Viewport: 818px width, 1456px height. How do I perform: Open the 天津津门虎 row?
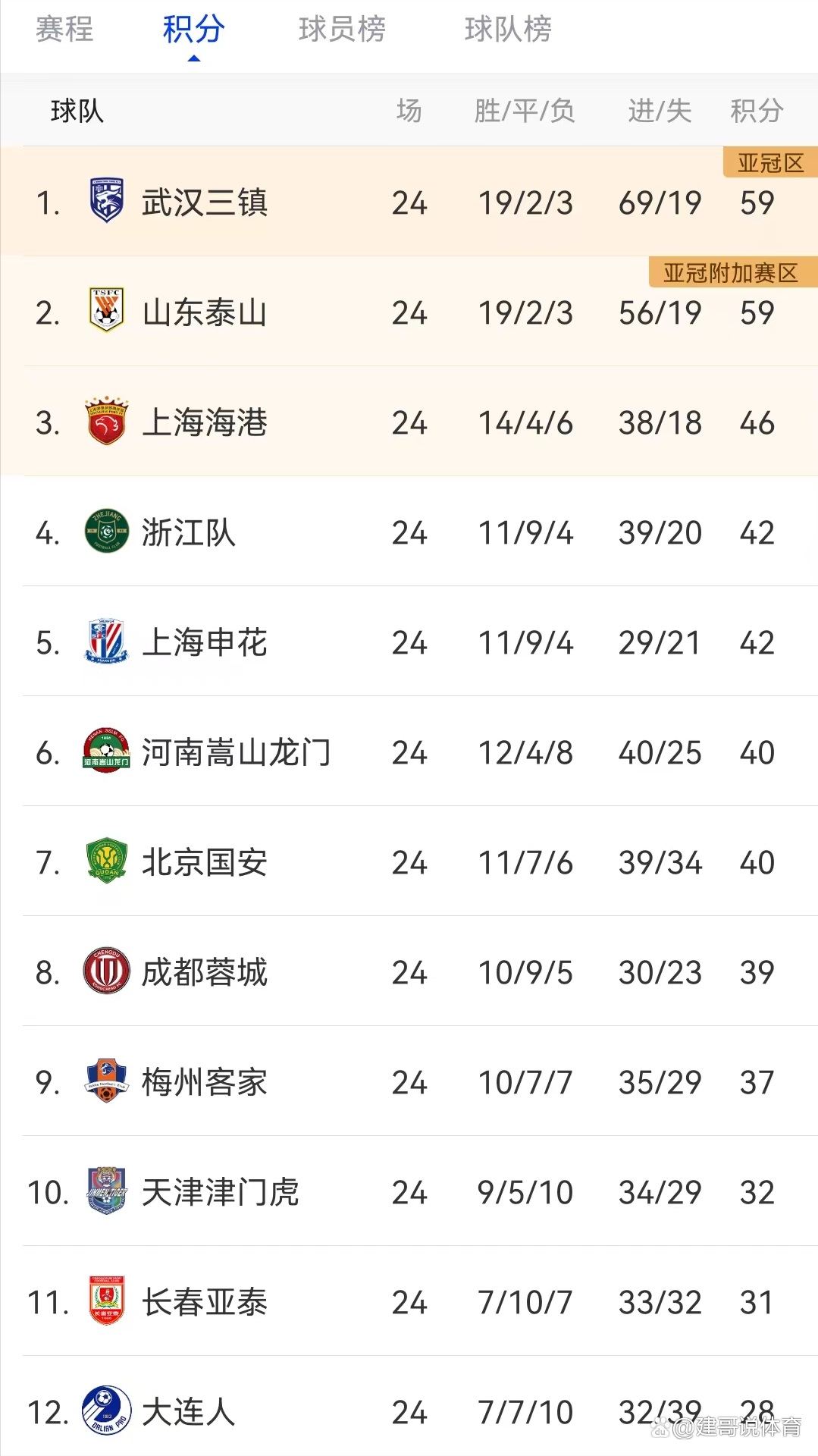tap(220, 1192)
